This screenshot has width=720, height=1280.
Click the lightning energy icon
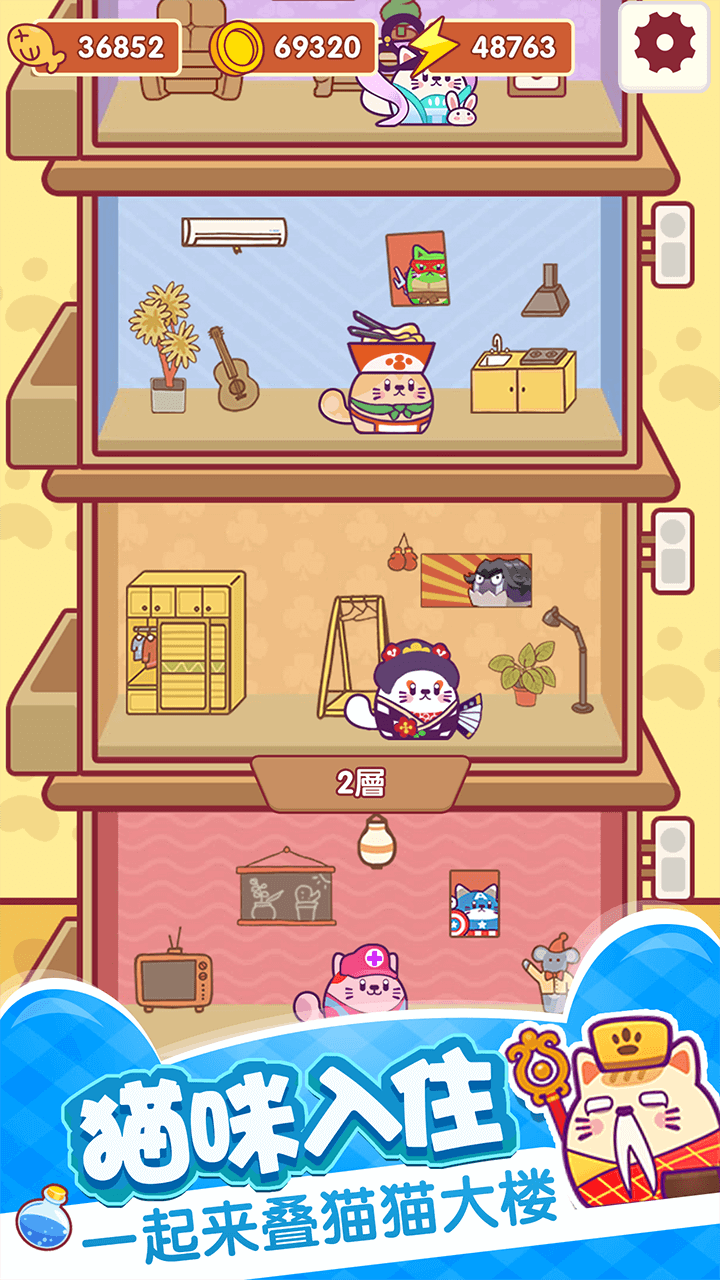(434, 43)
